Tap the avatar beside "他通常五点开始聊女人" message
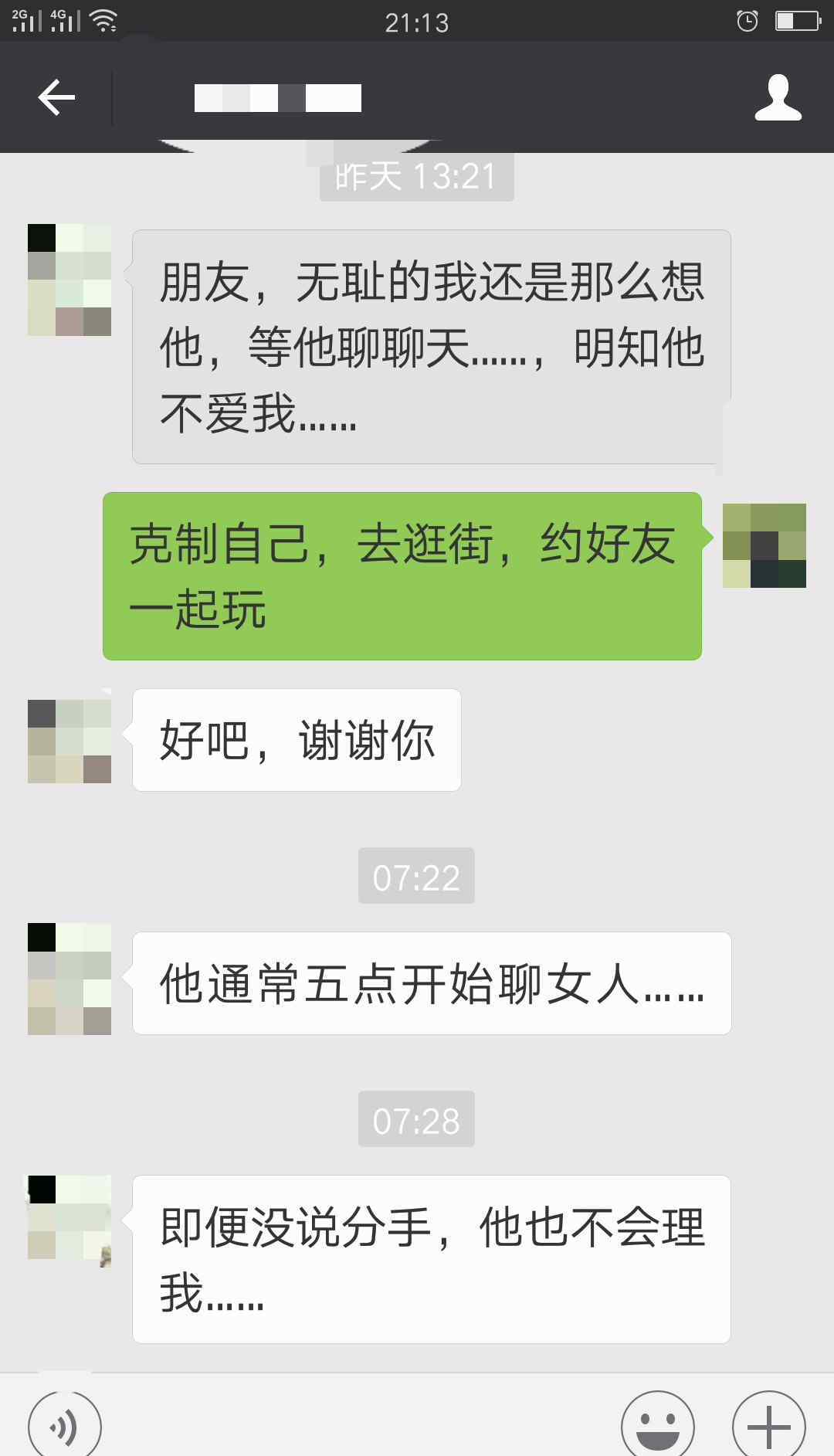This screenshot has height=1456, width=834. [x=69, y=979]
